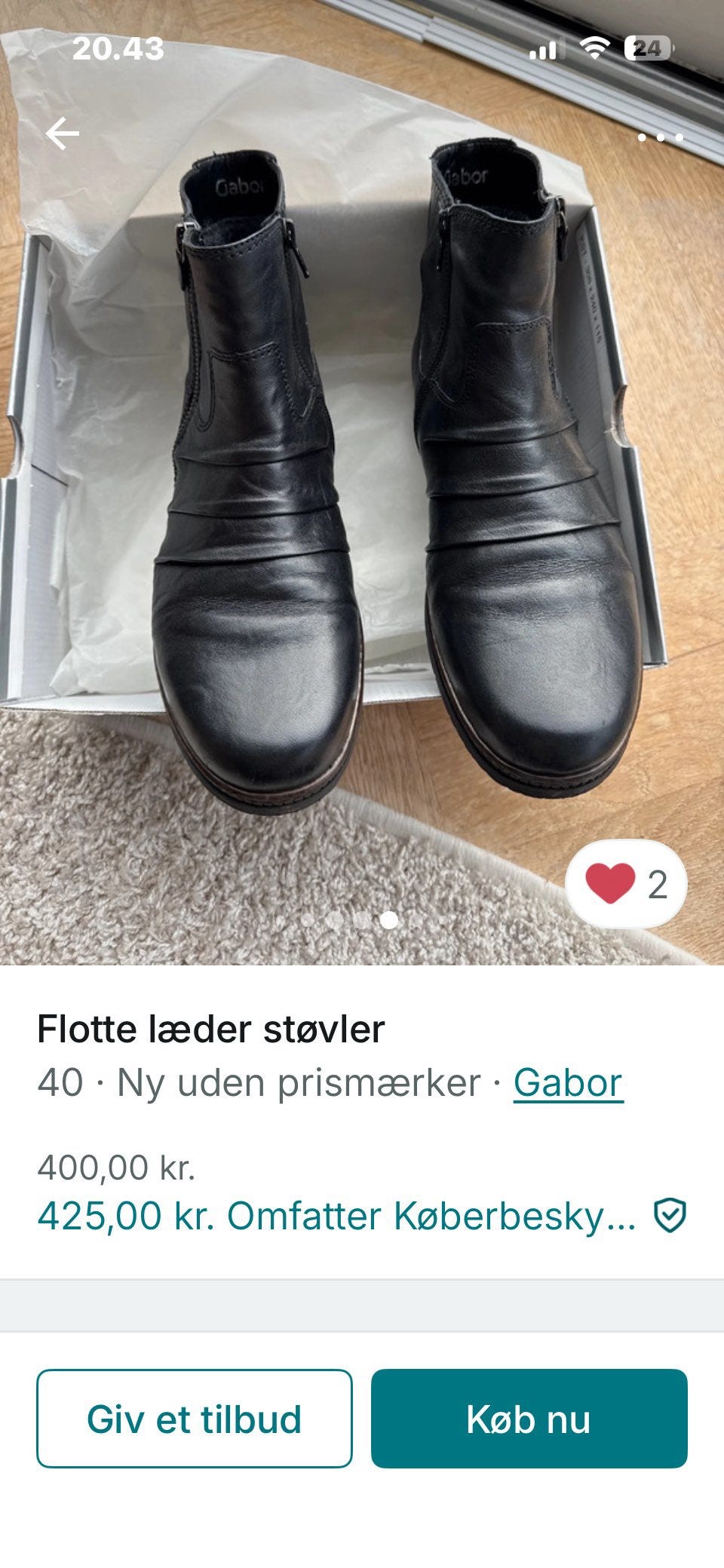Tap the Wi-Fi icon in the status bar
The width and height of the screenshot is (724, 1568).
pyautogui.click(x=595, y=47)
